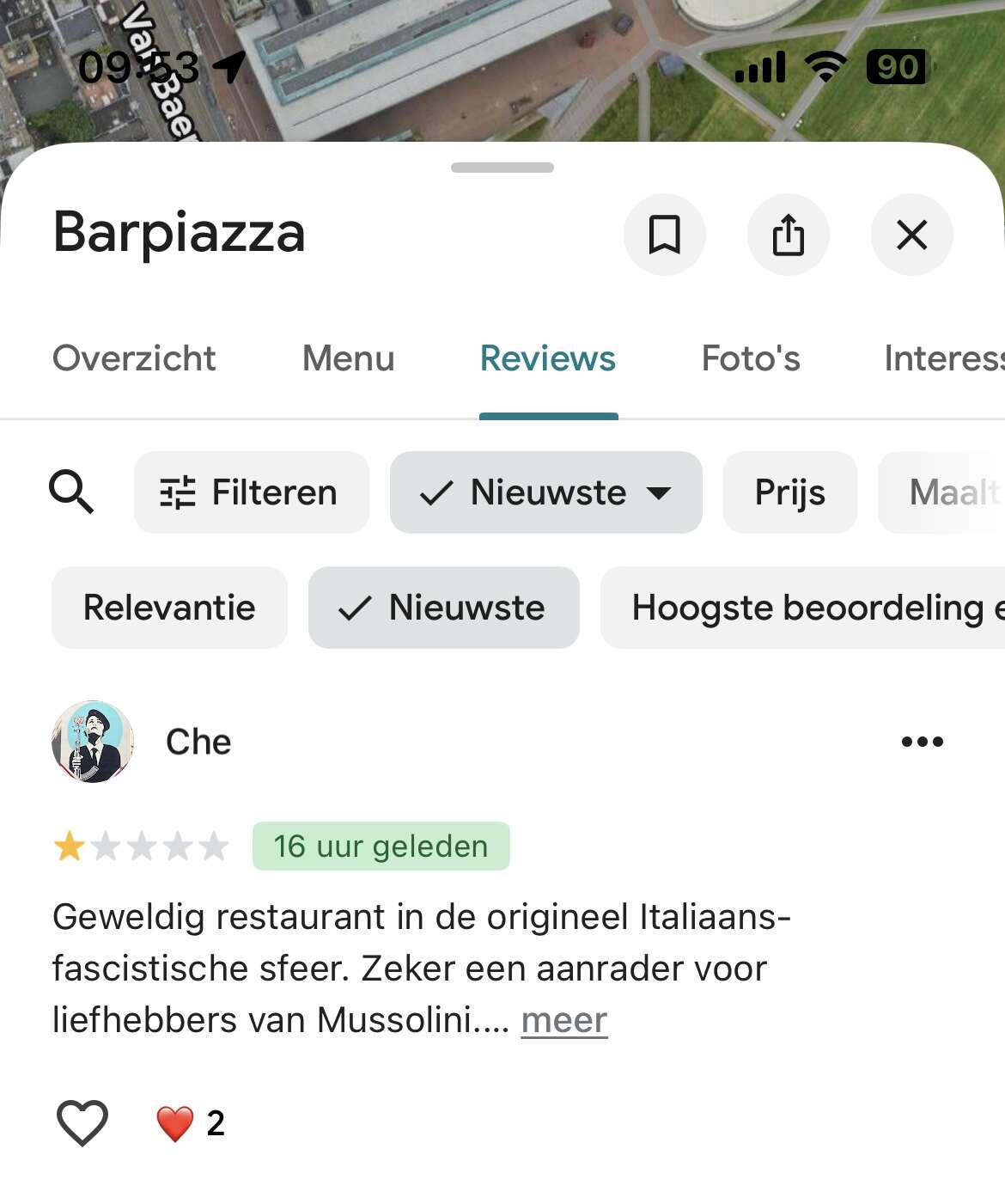
Task: Expand Che's review with the meer link
Action: point(563,1020)
